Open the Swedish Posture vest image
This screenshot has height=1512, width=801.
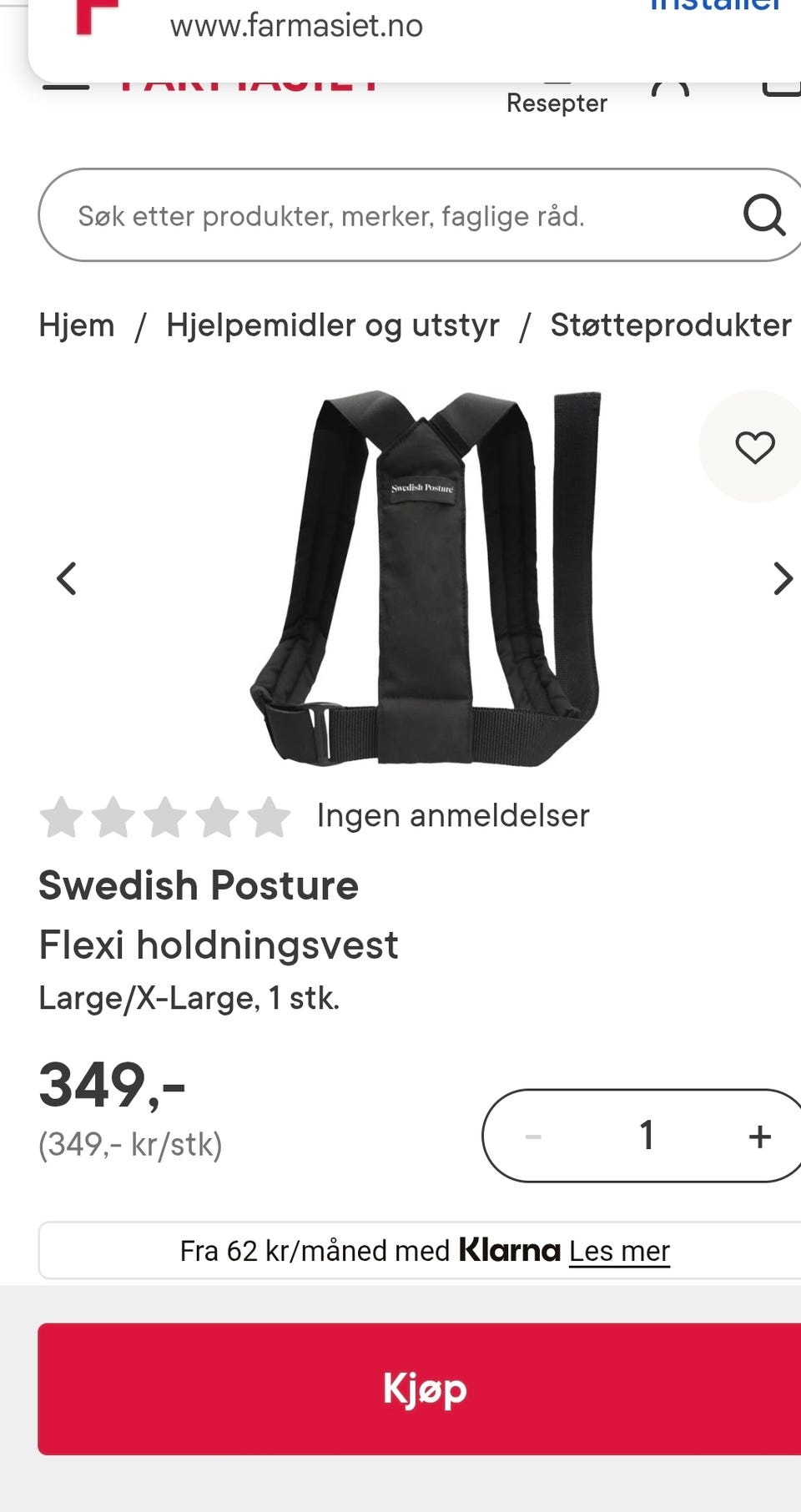(426, 577)
